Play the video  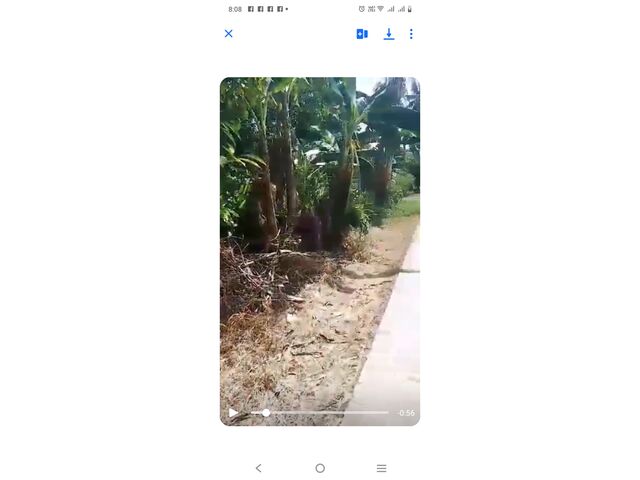pos(233,412)
